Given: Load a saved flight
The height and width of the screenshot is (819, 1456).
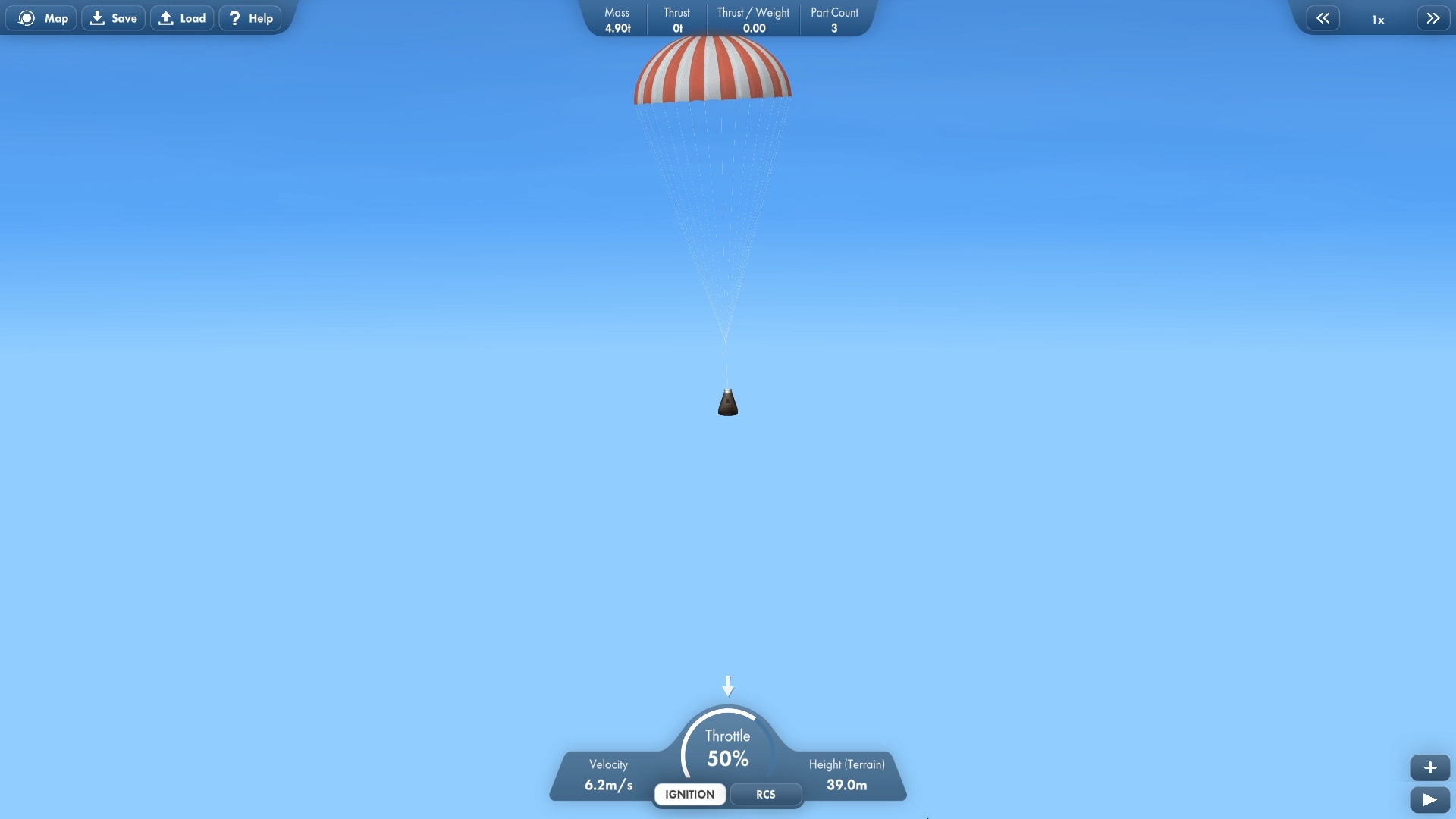Looking at the screenshot, I should click(182, 18).
